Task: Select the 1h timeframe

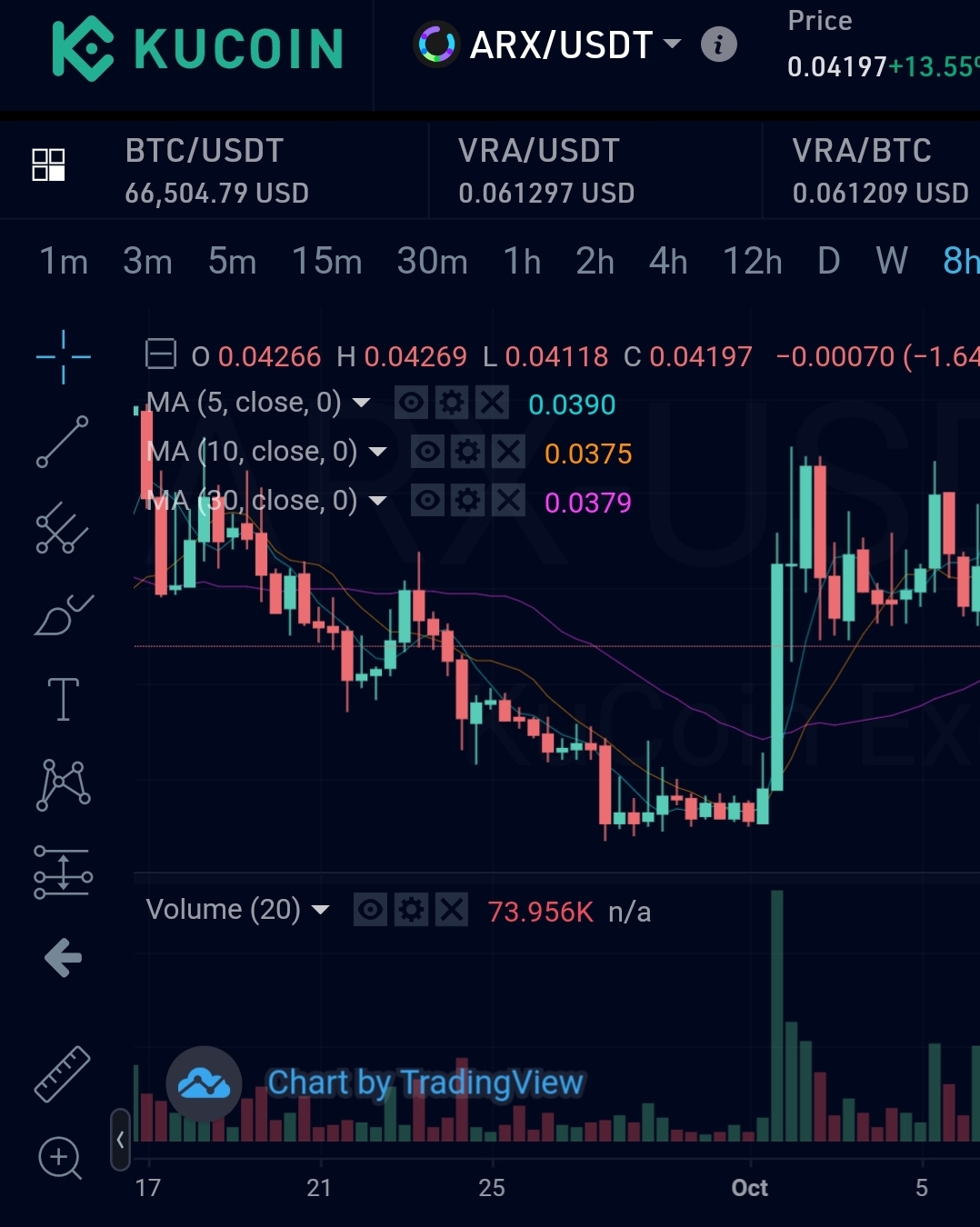Action: pyautogui.click(x=522, y=262)
